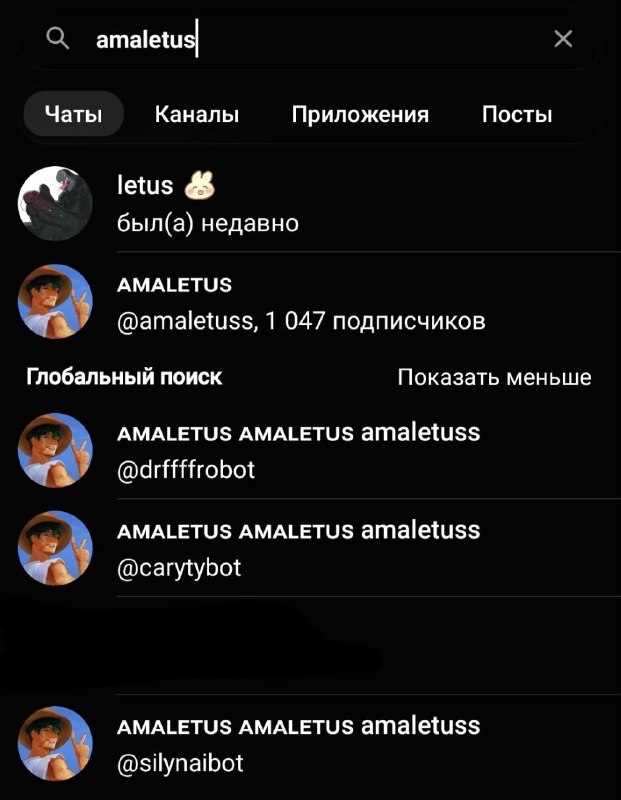Switch to the Приложения tab

pyautogui.click(x=360, y=114)
